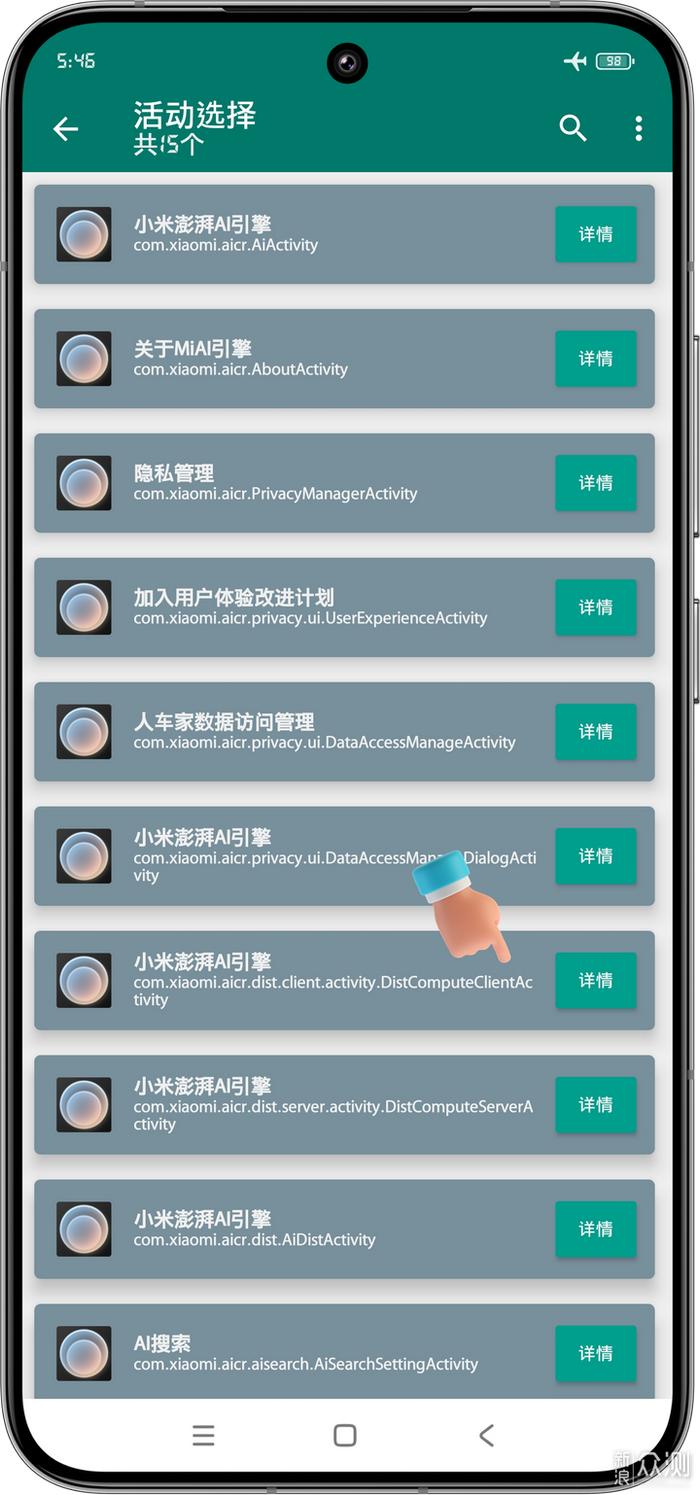Tap 详情 for 关于MiAI引擎
The image size is (700, 1495).
coord(596,358)
